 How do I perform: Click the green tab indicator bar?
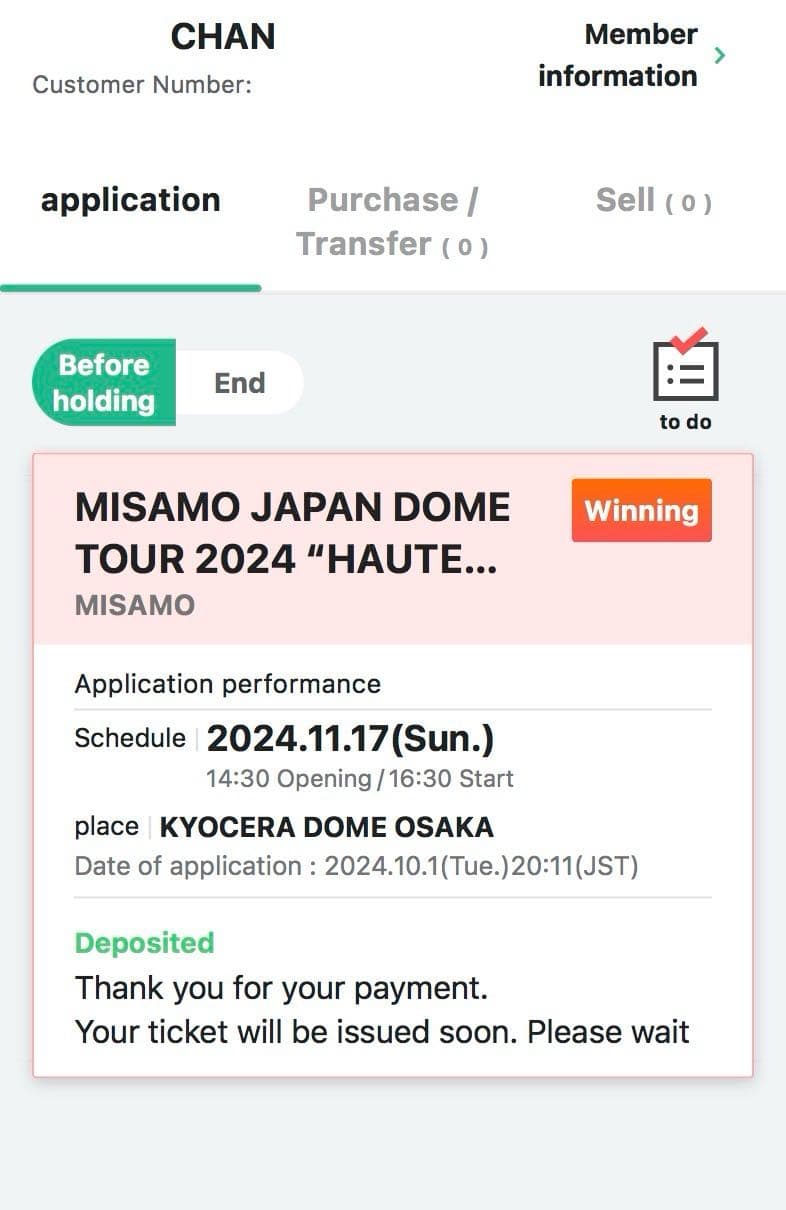tap(130, 289)
